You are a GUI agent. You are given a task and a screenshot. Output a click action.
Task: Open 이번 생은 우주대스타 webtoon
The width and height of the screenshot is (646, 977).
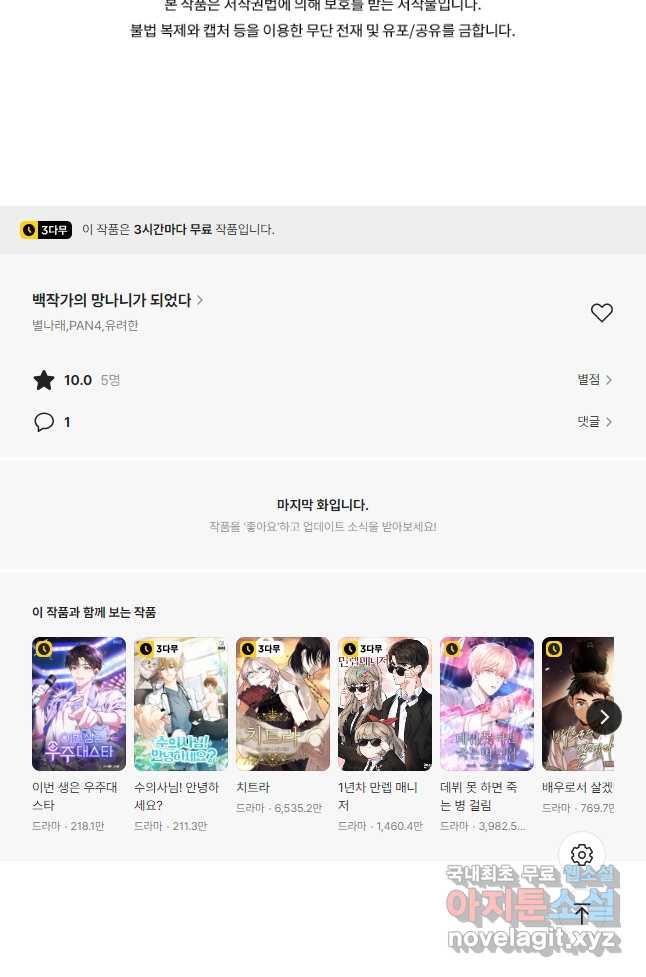tap(79, 704)
